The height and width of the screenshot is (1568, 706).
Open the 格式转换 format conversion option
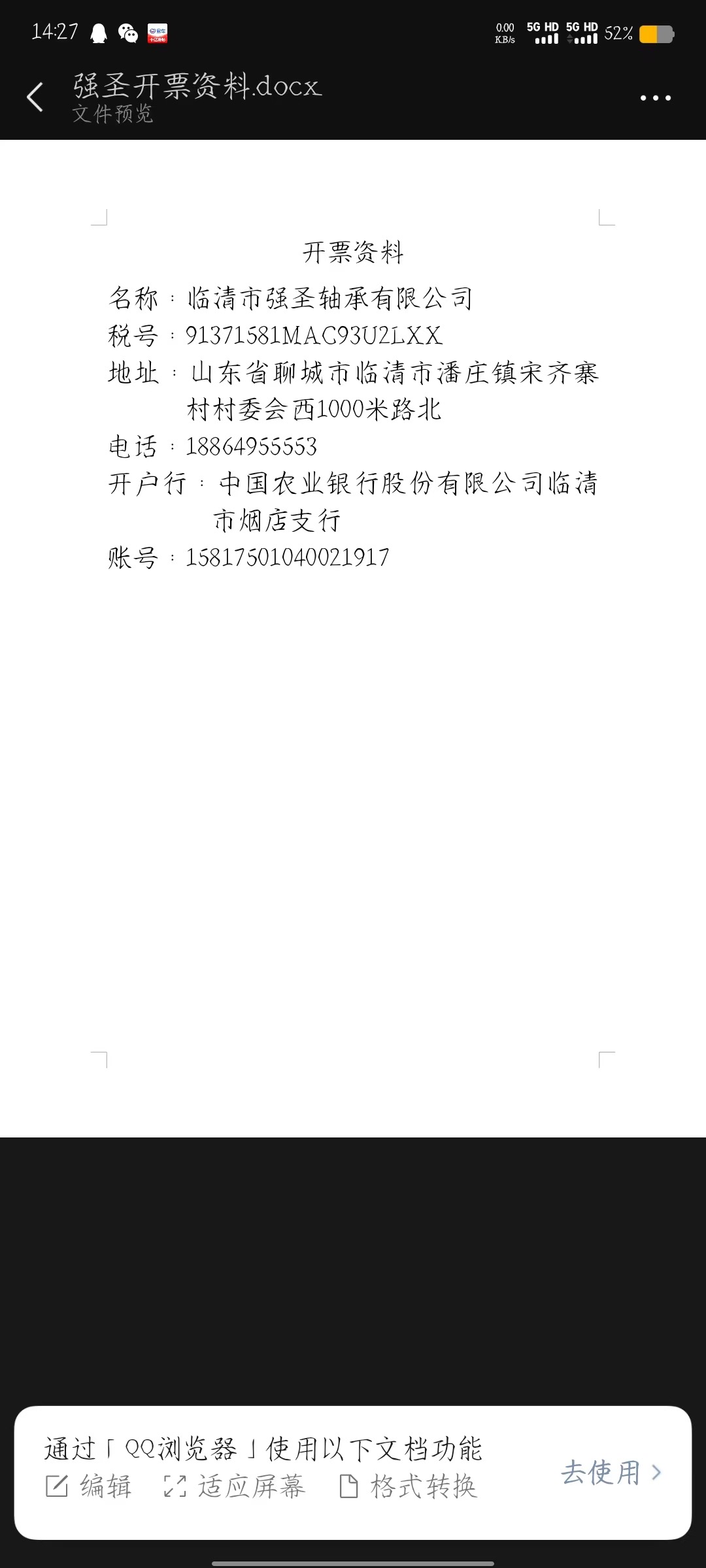pos(408,1486)
